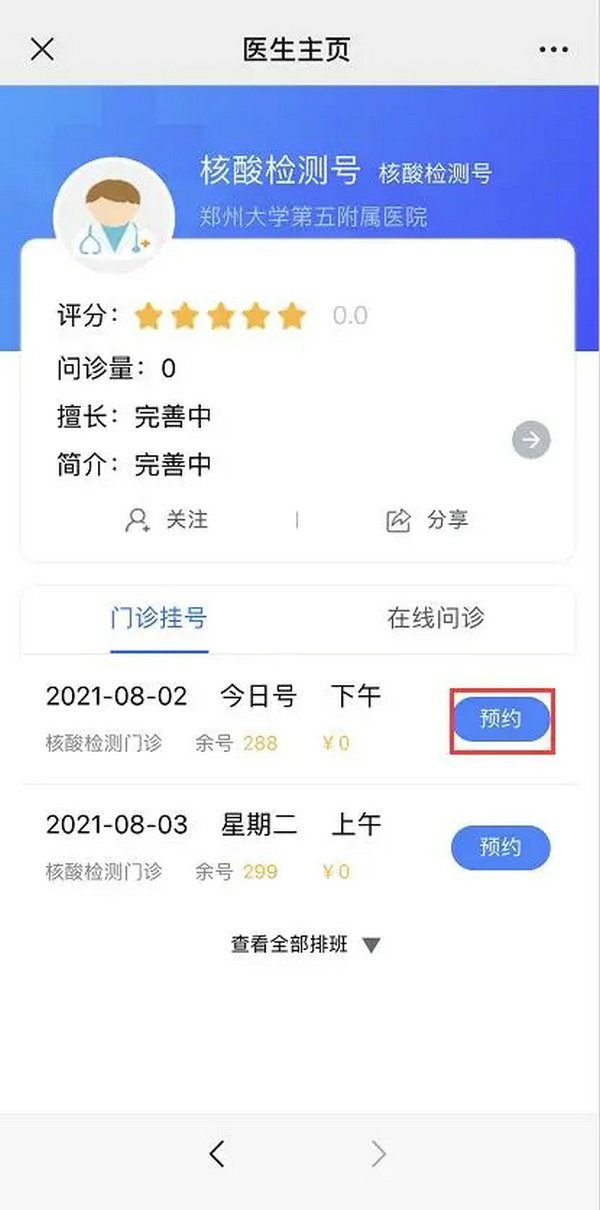
Task: Open doctor details with the arrow
Action: pos(531,440)
